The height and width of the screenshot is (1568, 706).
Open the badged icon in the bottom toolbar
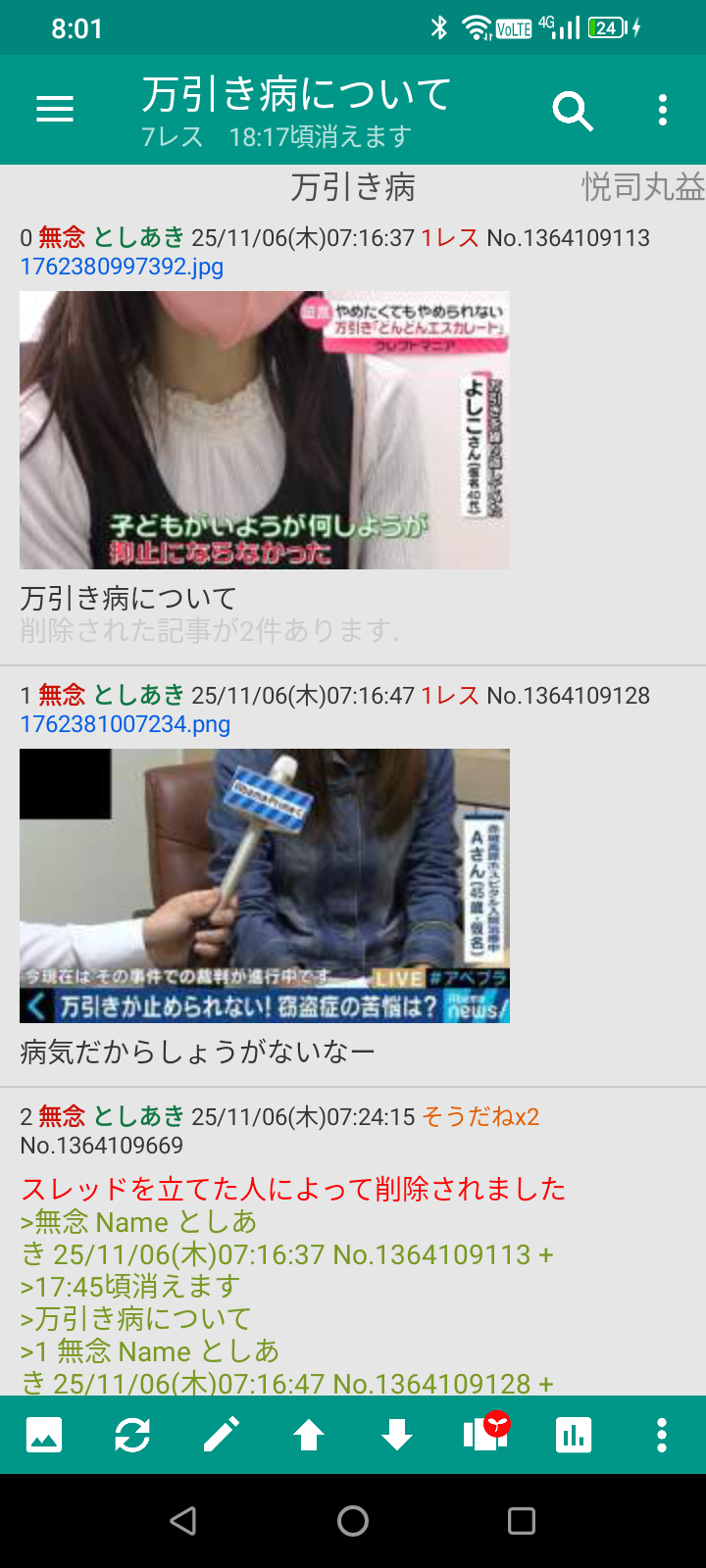485,1435
